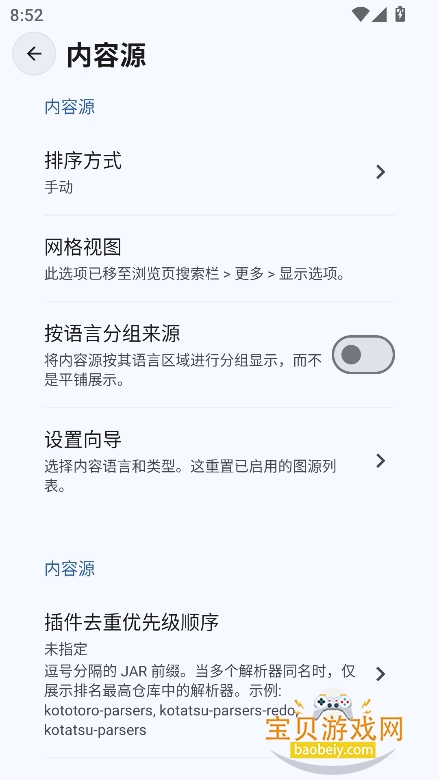Go back using the arrow button
The width and height of the screenshot is (439, 780).
click(x=34, y=54)
